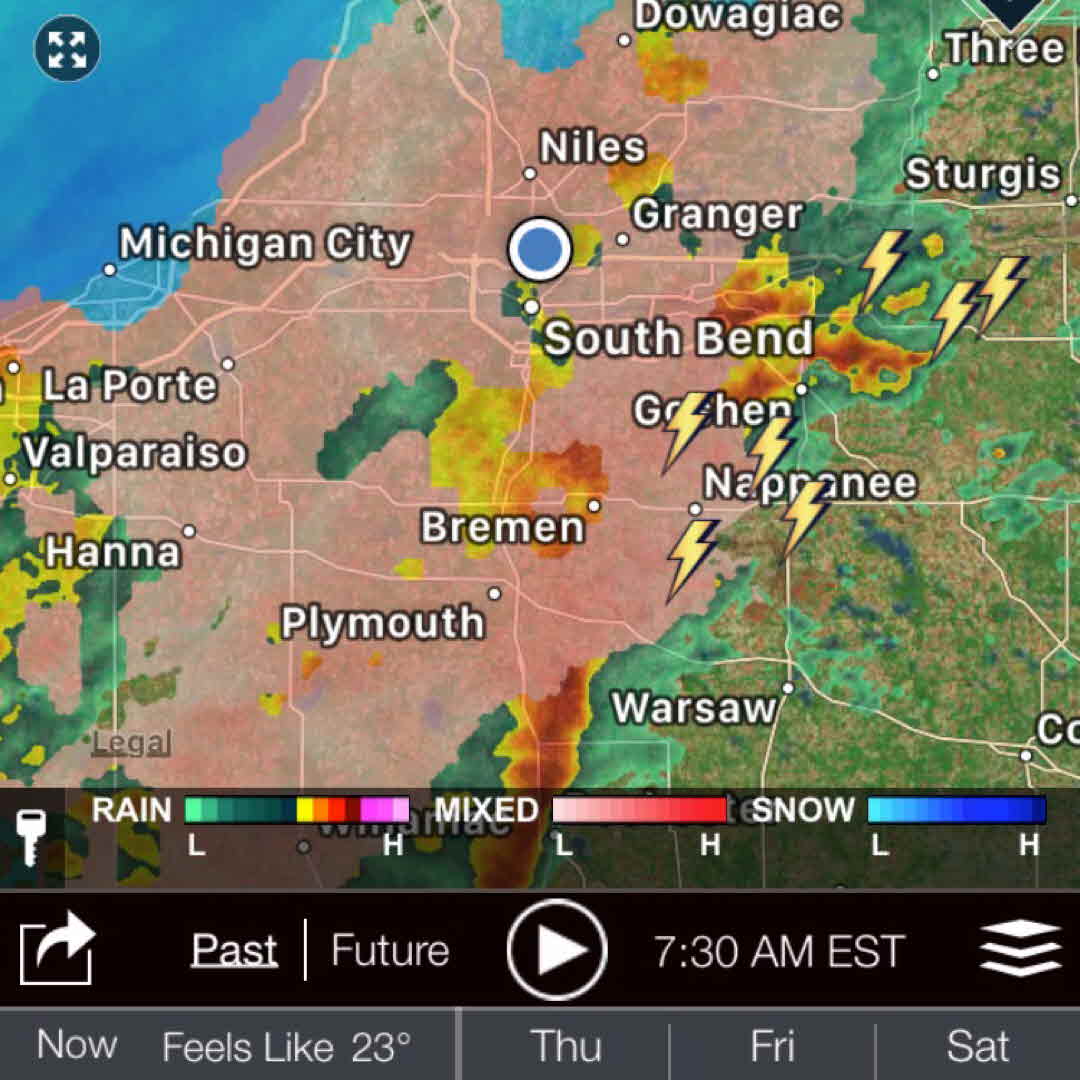Switch to Future radar view
The image size is (1080, 1080).
(x=390, y=950)
